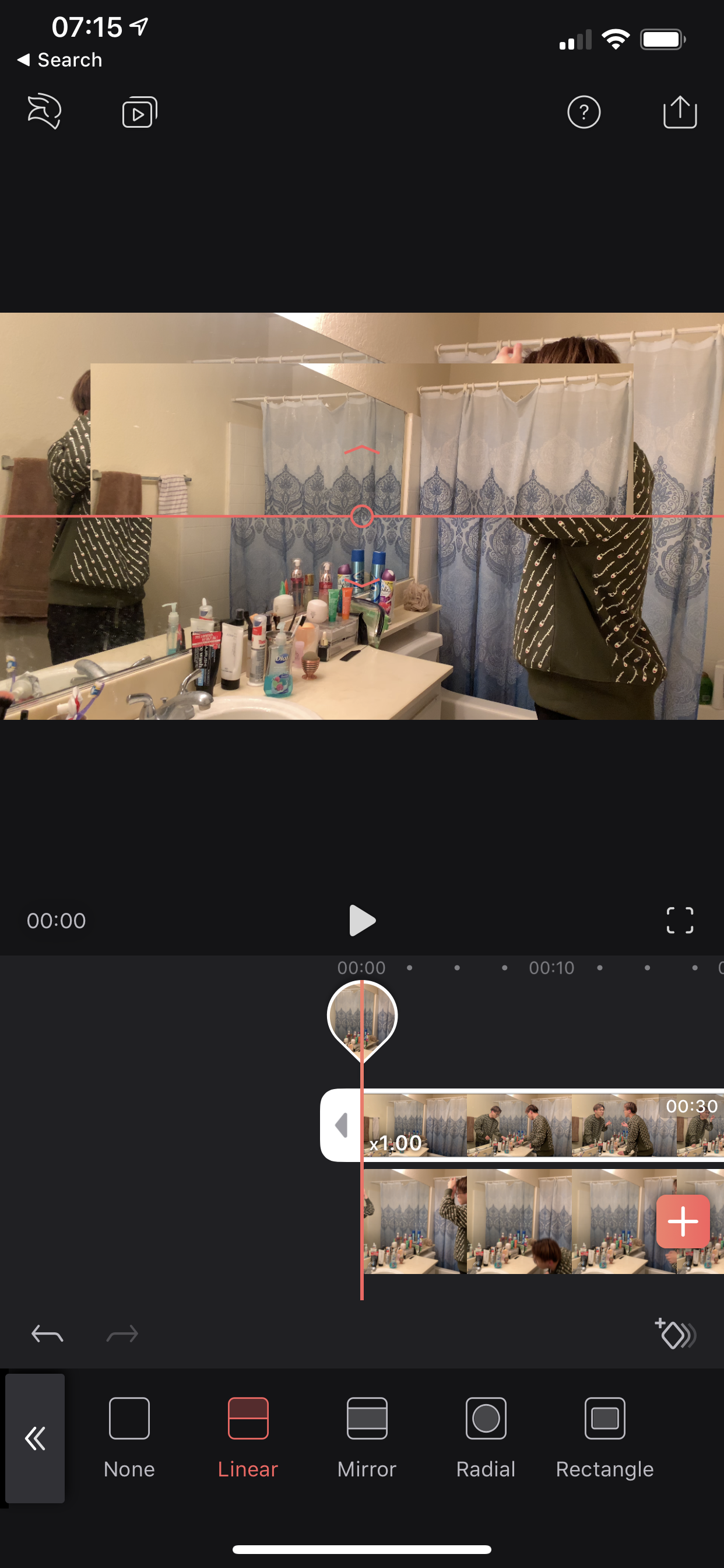Enter fullscreen preview mode
Viewport: 724px width, 1568px height.
coord(680,920)
